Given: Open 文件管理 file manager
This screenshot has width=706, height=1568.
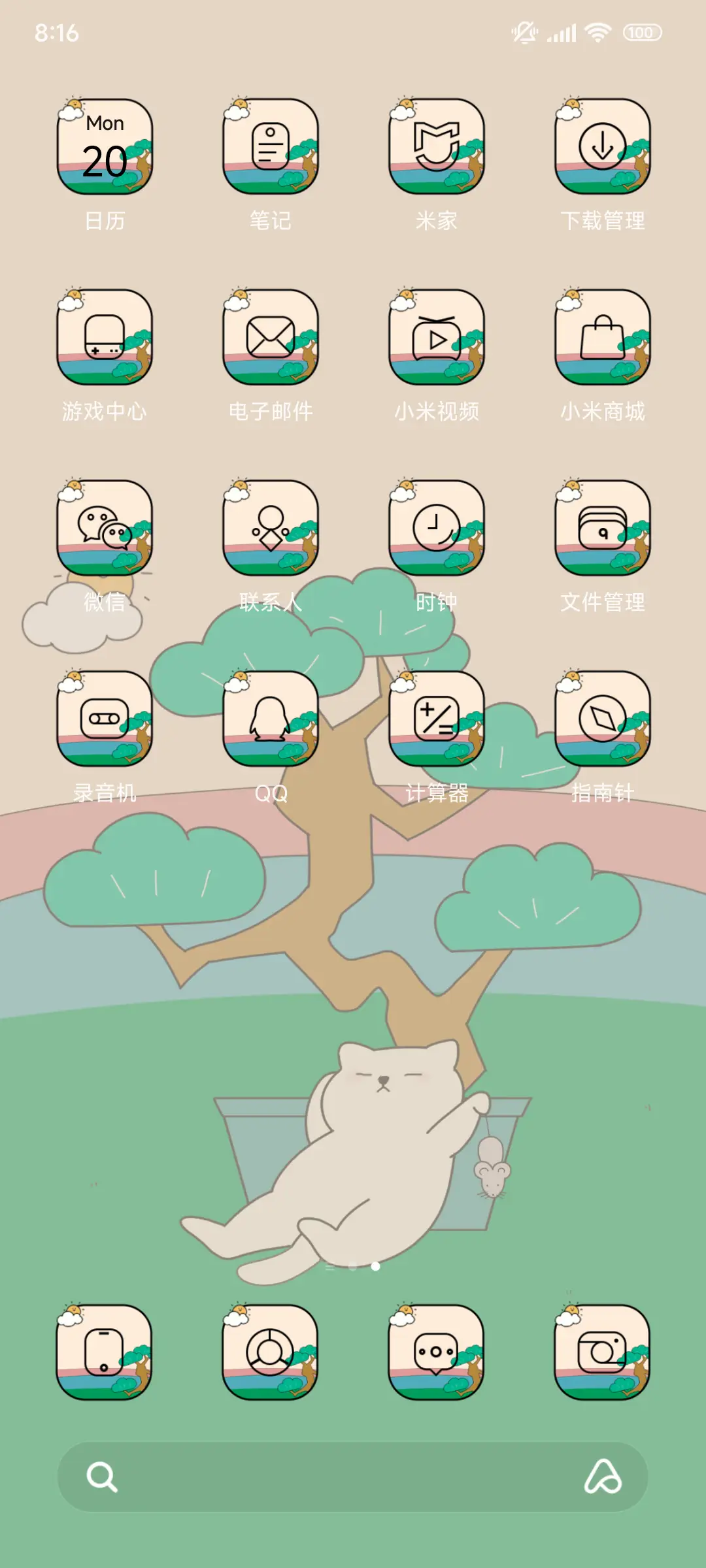Looking at the screenshot, I should coord(601,531).
